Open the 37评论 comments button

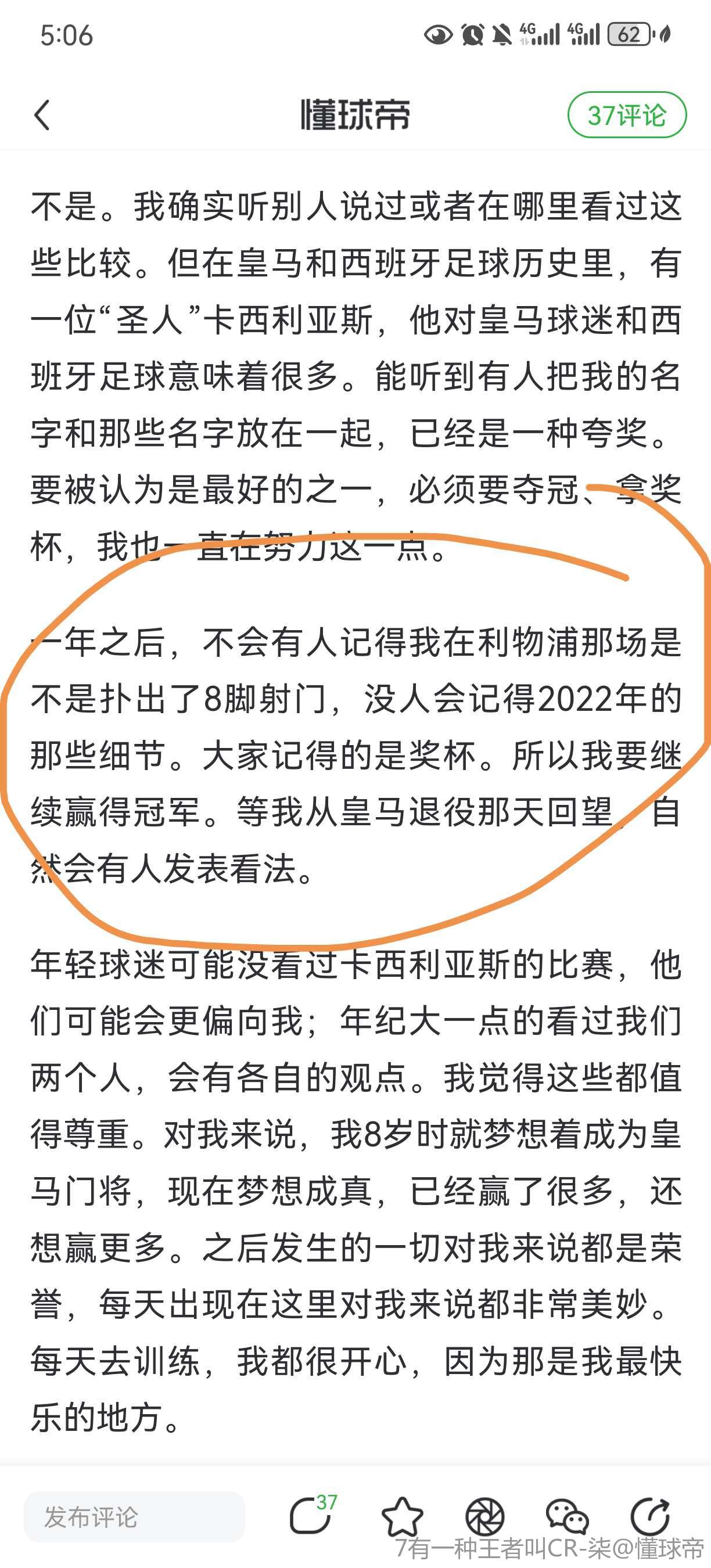626,115
